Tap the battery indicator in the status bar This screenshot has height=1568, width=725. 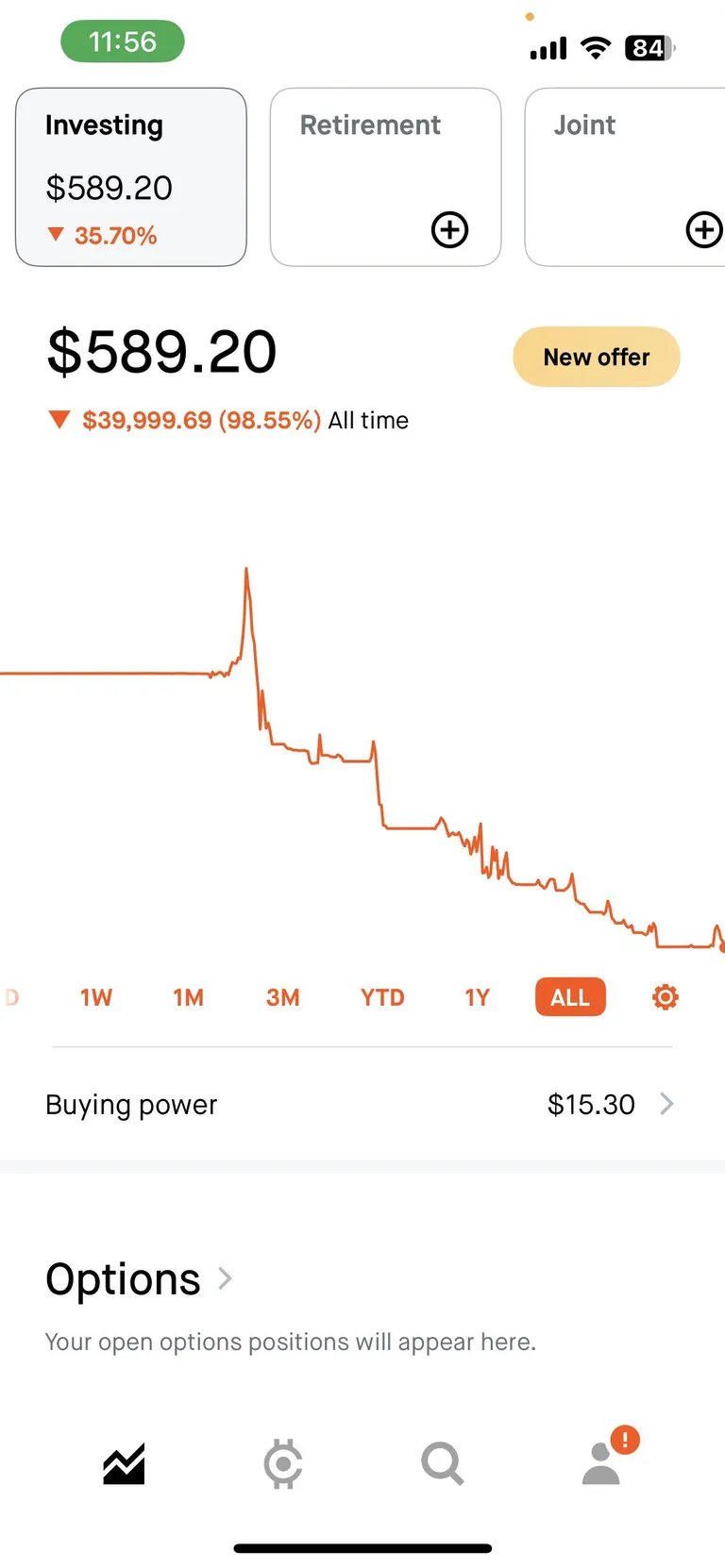tap(649, 48)
